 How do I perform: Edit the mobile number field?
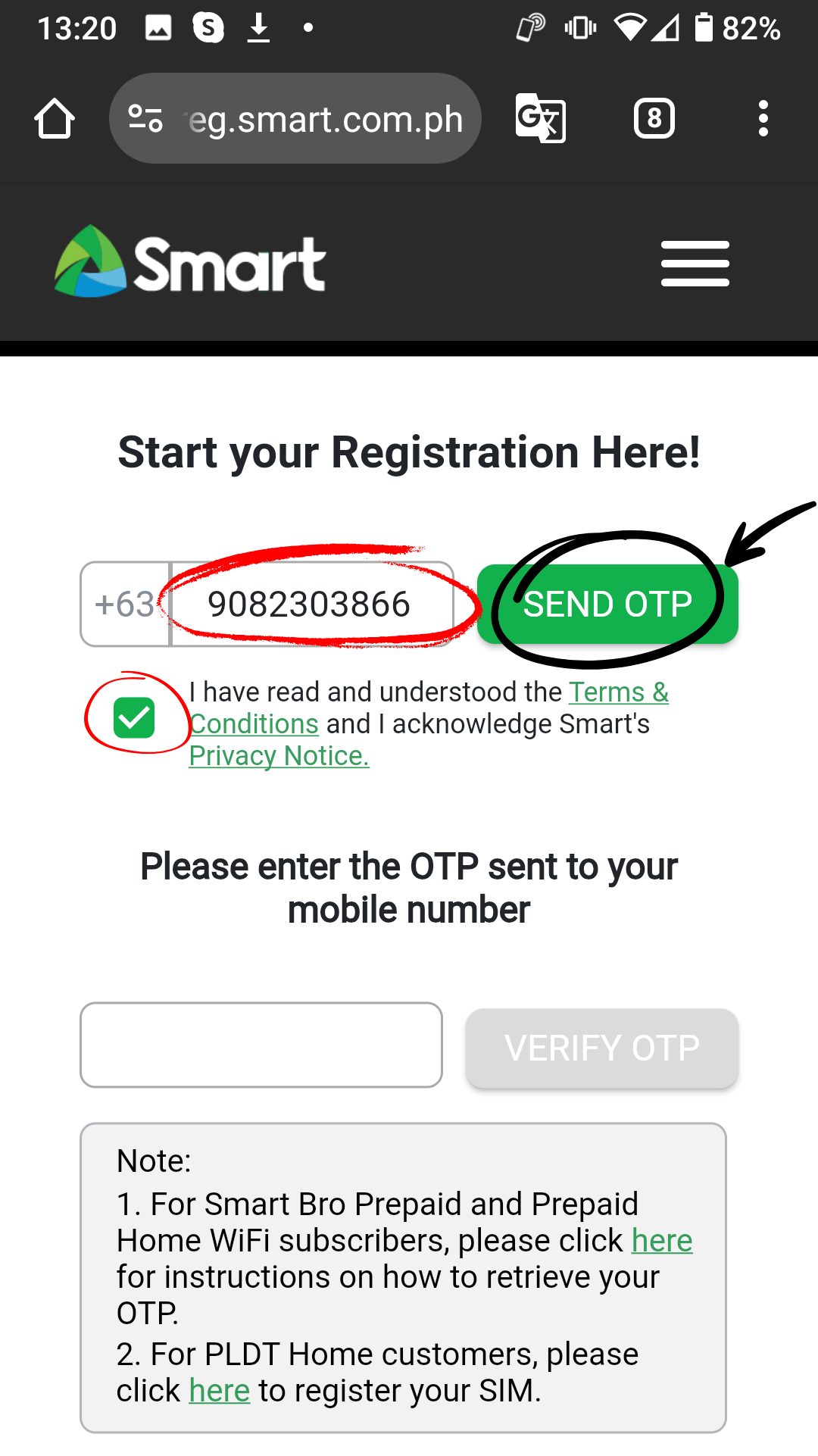pos(312,605)
